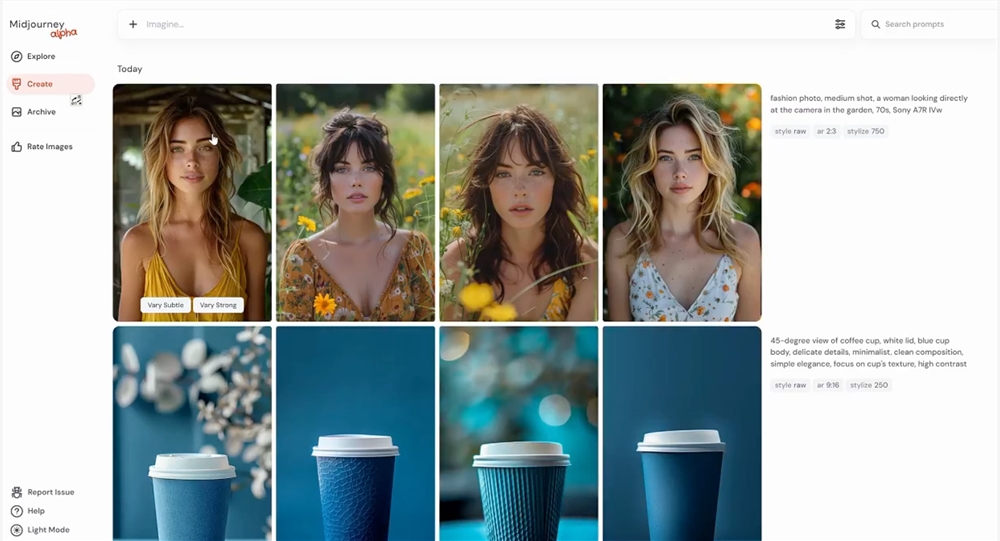Open Report Issue

pyautogui.click(x=50, y=492)
